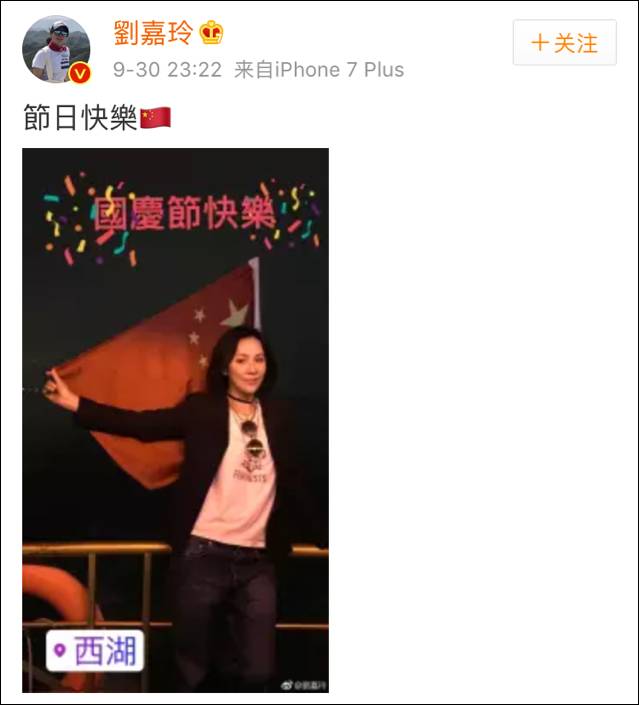Open 劉嘉玲's profile avatar
This screenshot has height=705, width=639.
click(x=56, y=48)
